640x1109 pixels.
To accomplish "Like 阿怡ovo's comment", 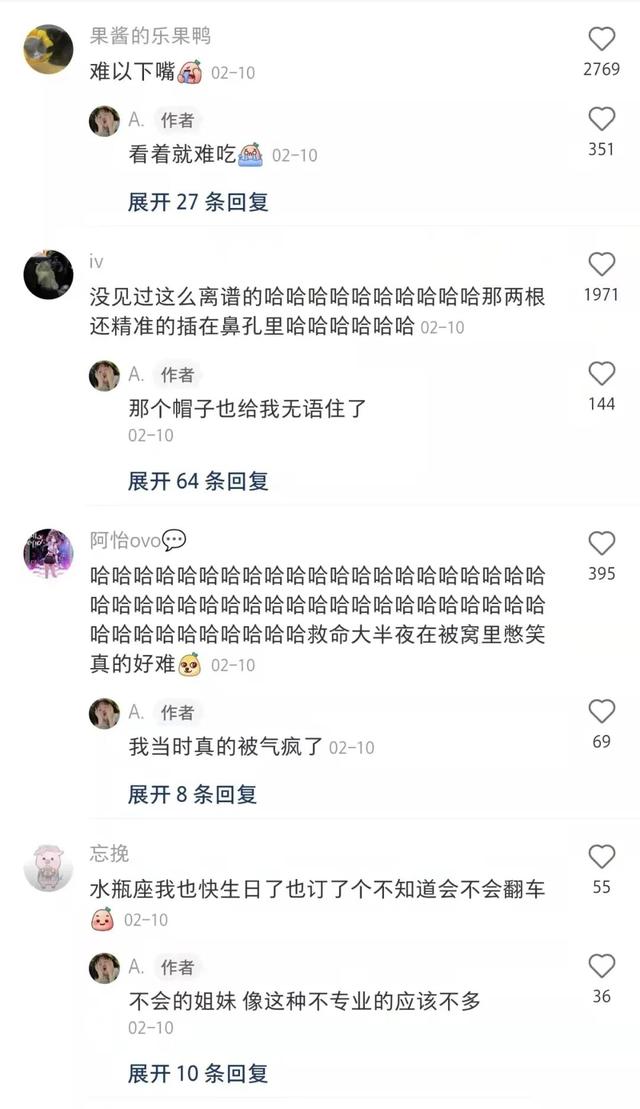I will click(x=601, y=543).
